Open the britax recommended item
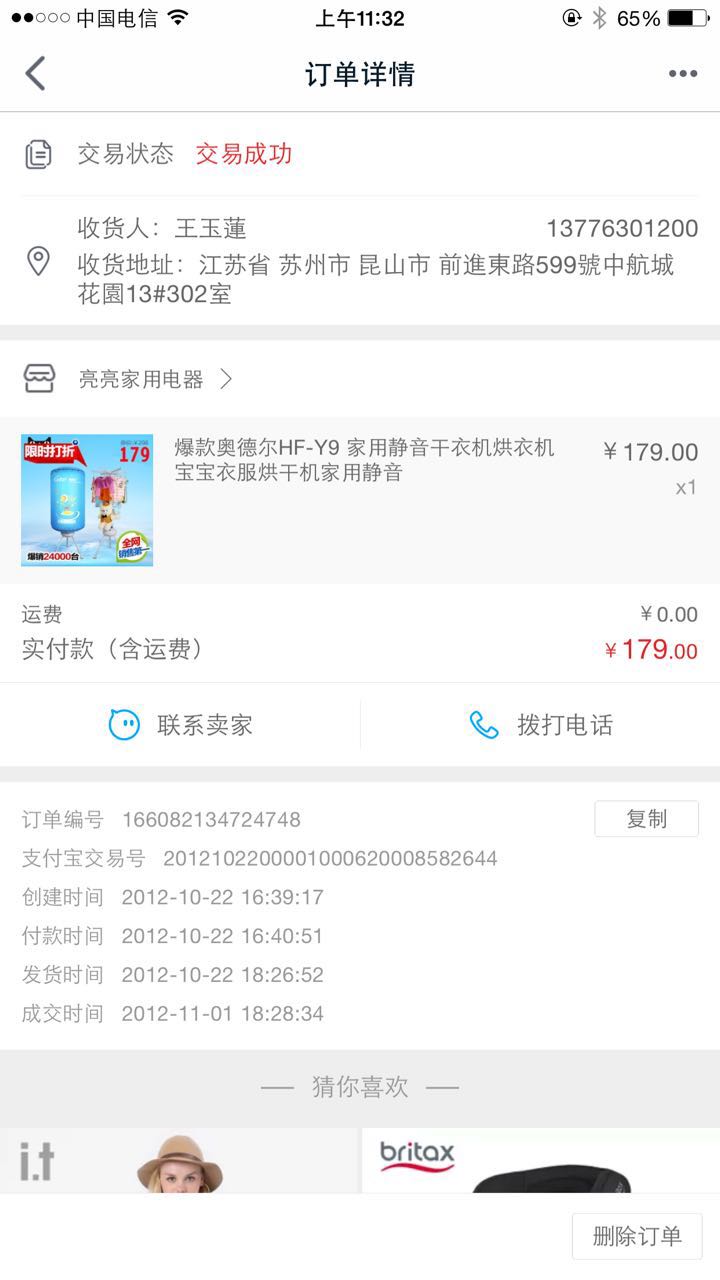 541,1160
